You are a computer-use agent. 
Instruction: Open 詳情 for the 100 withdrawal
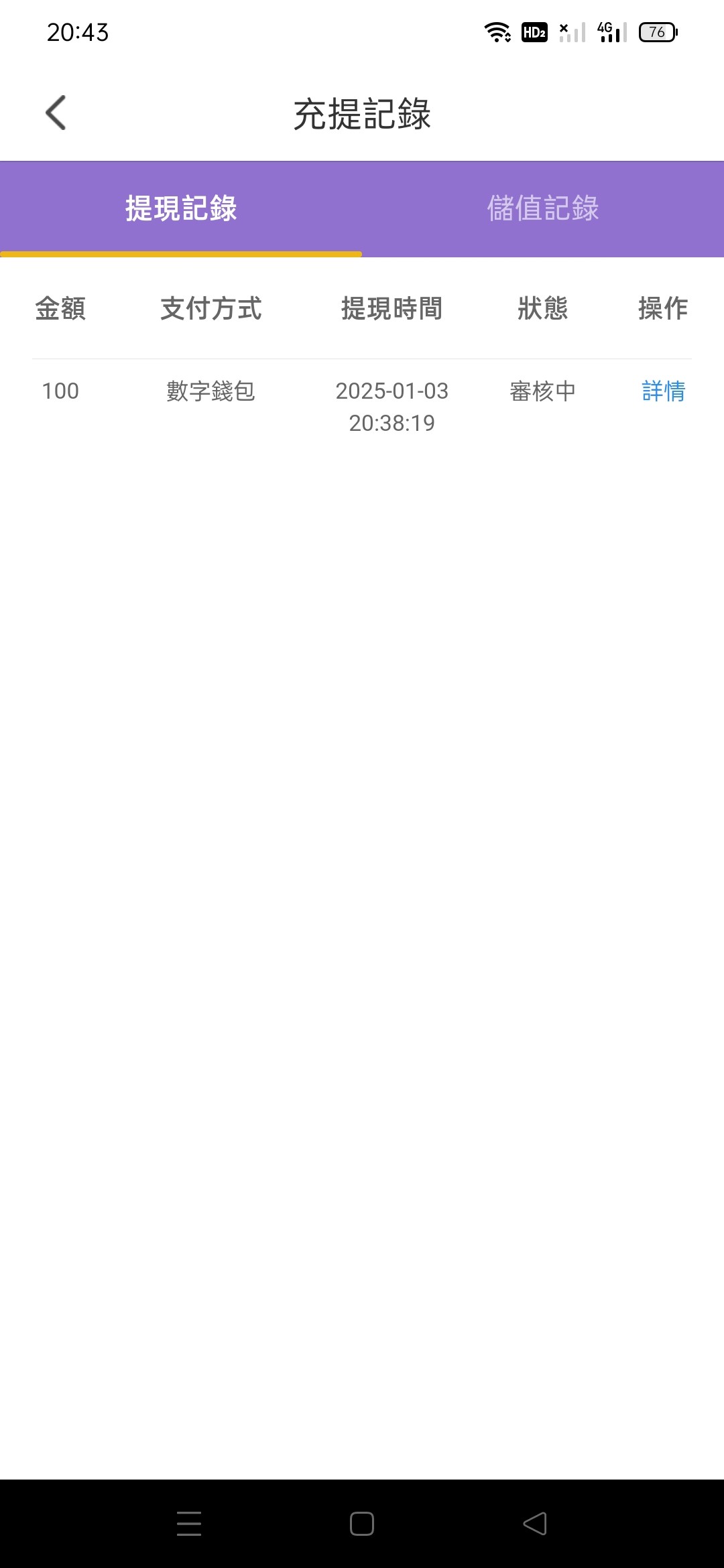tap(664, 391)
